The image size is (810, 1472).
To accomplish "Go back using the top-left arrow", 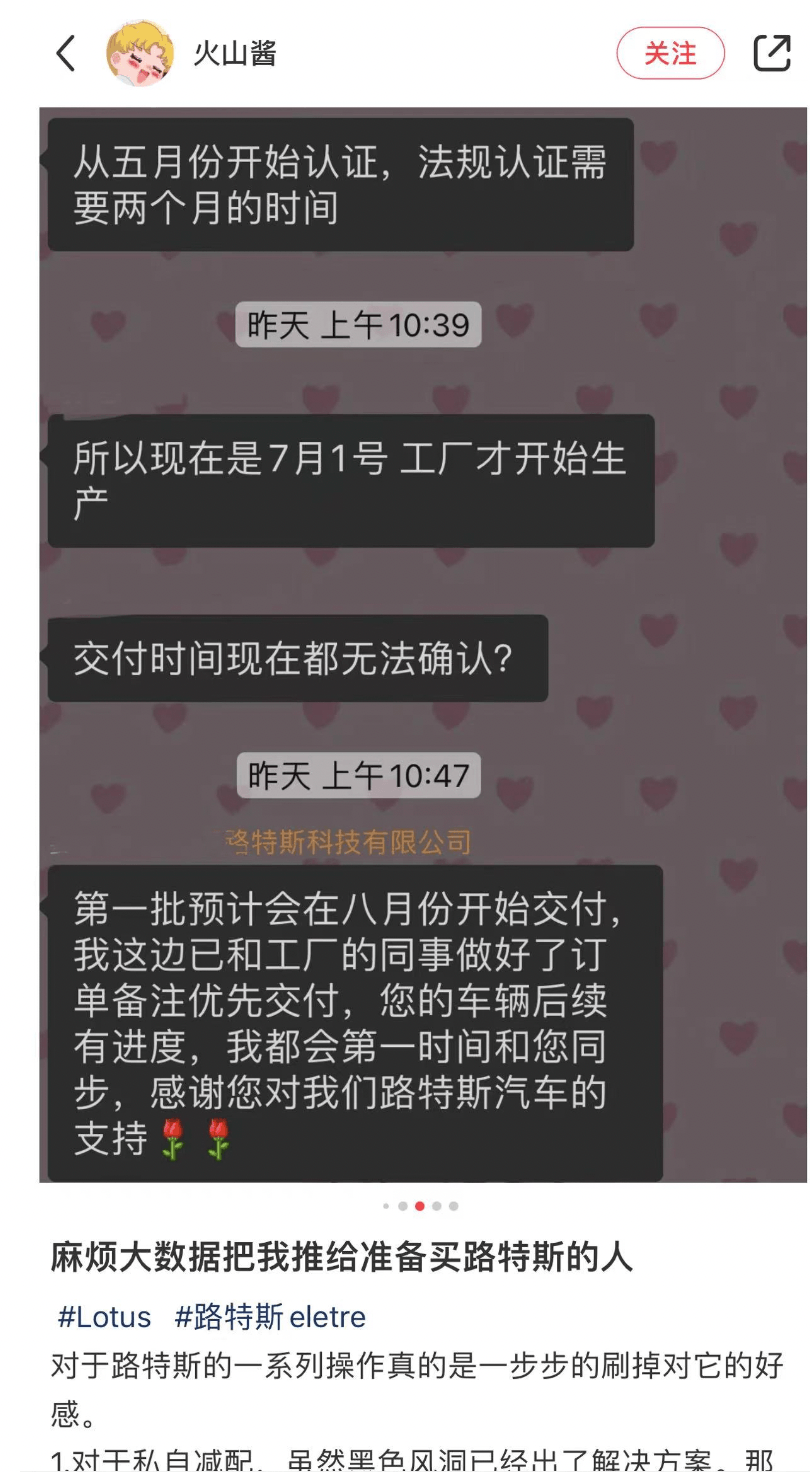I will pyautogui.click(x=66, y=53).
